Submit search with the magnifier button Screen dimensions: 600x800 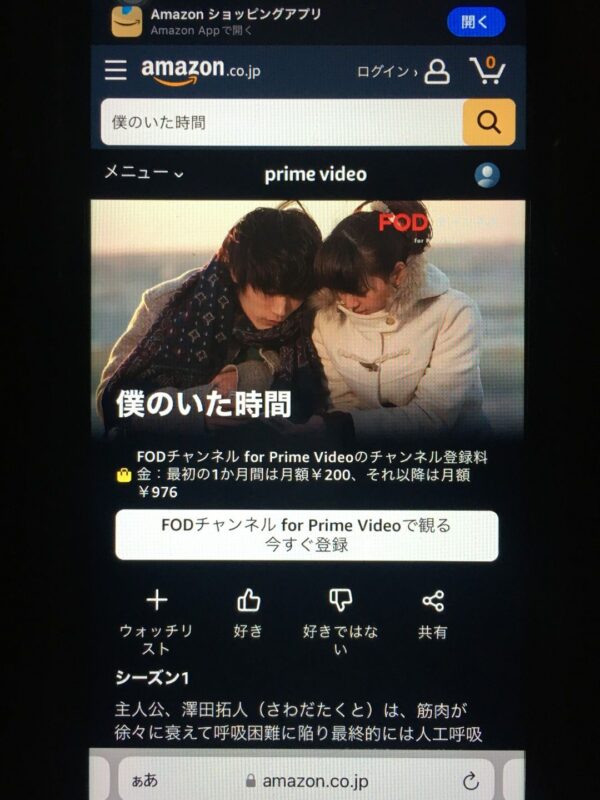(488, 122)
